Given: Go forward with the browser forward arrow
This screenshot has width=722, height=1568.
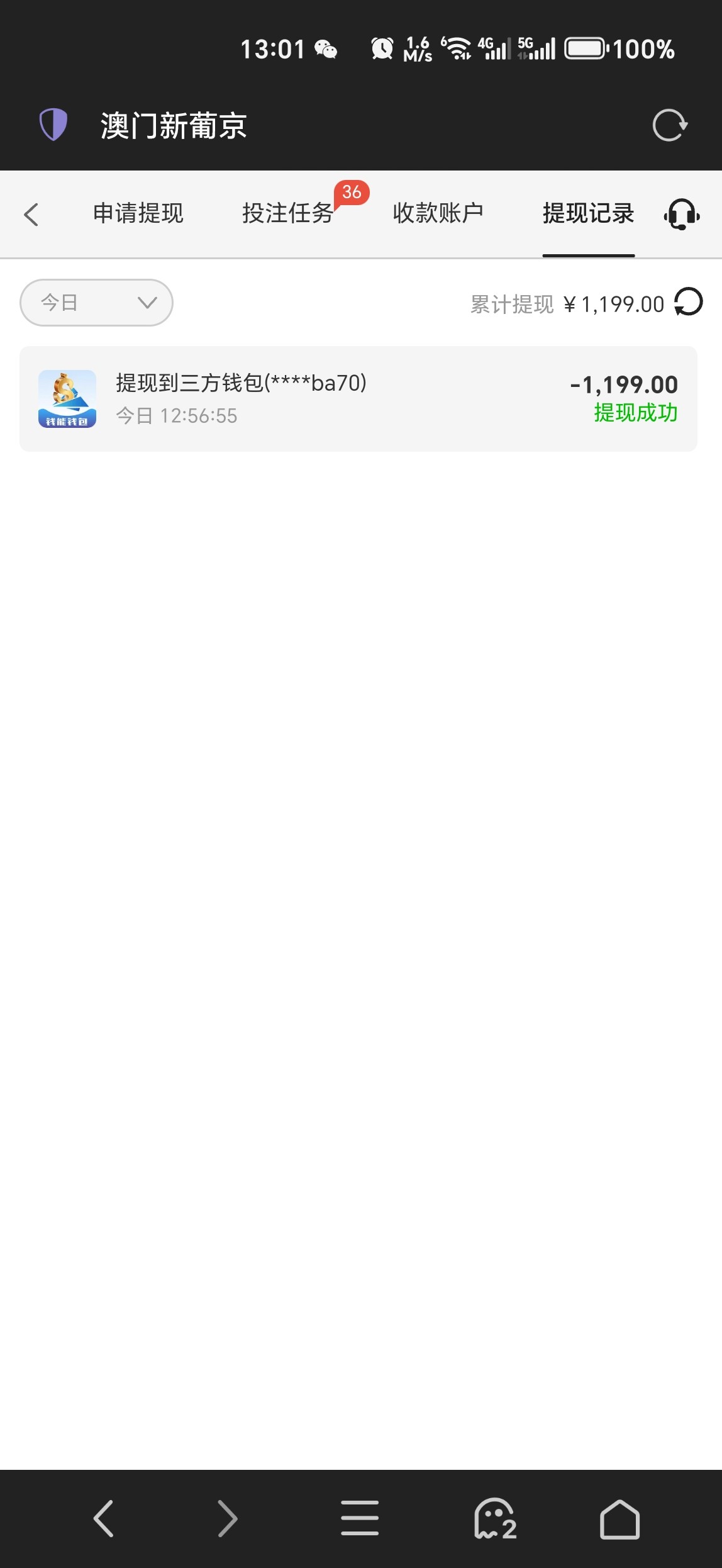Looking at the screenshot, I should [227, 1518].
